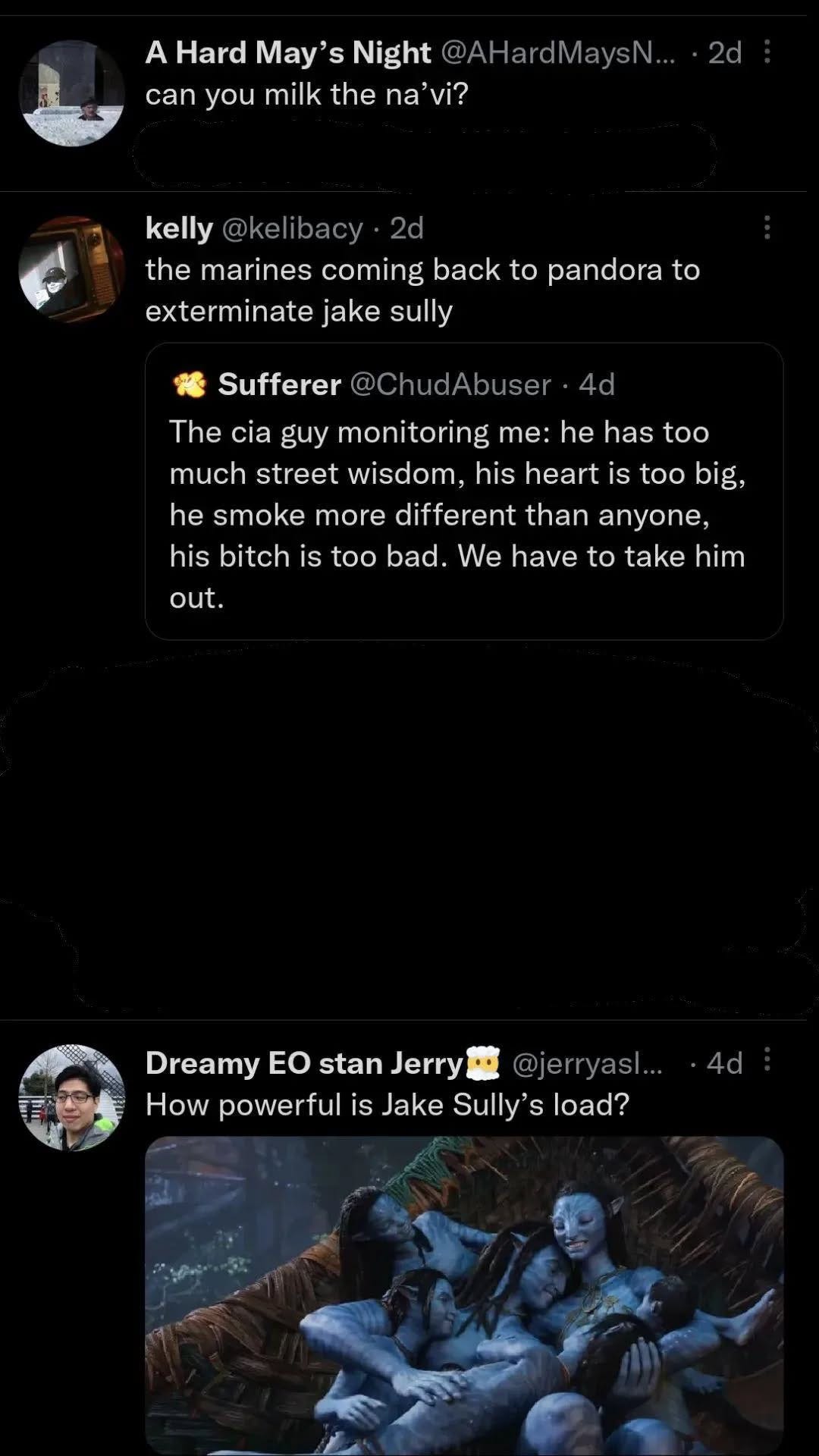Open options menu on A Hard May's Night tweet

point(767,52)
